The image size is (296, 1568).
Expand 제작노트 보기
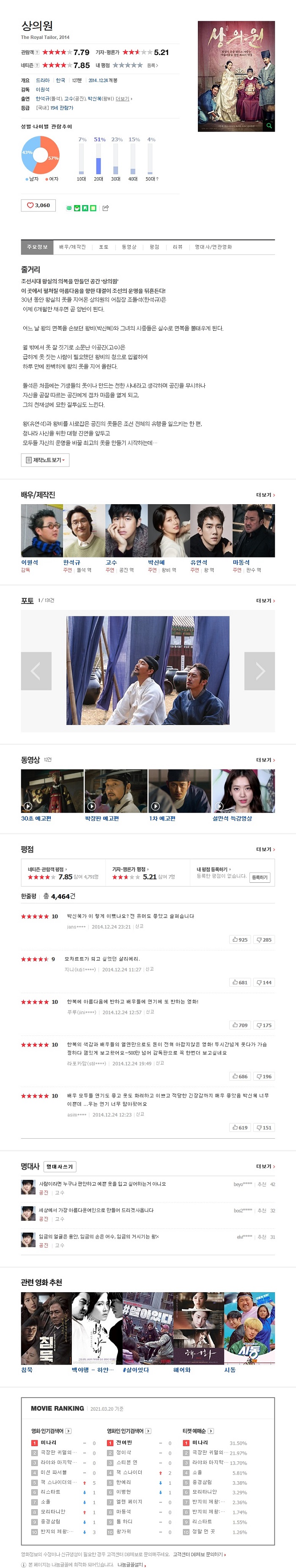(x=45, y=459)
